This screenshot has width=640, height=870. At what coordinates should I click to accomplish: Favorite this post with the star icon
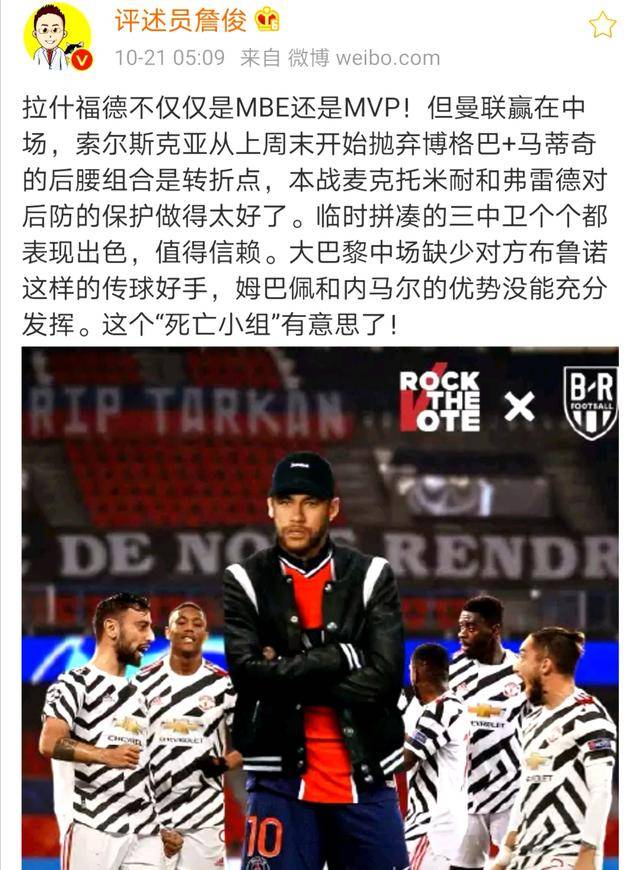(602, 25)
